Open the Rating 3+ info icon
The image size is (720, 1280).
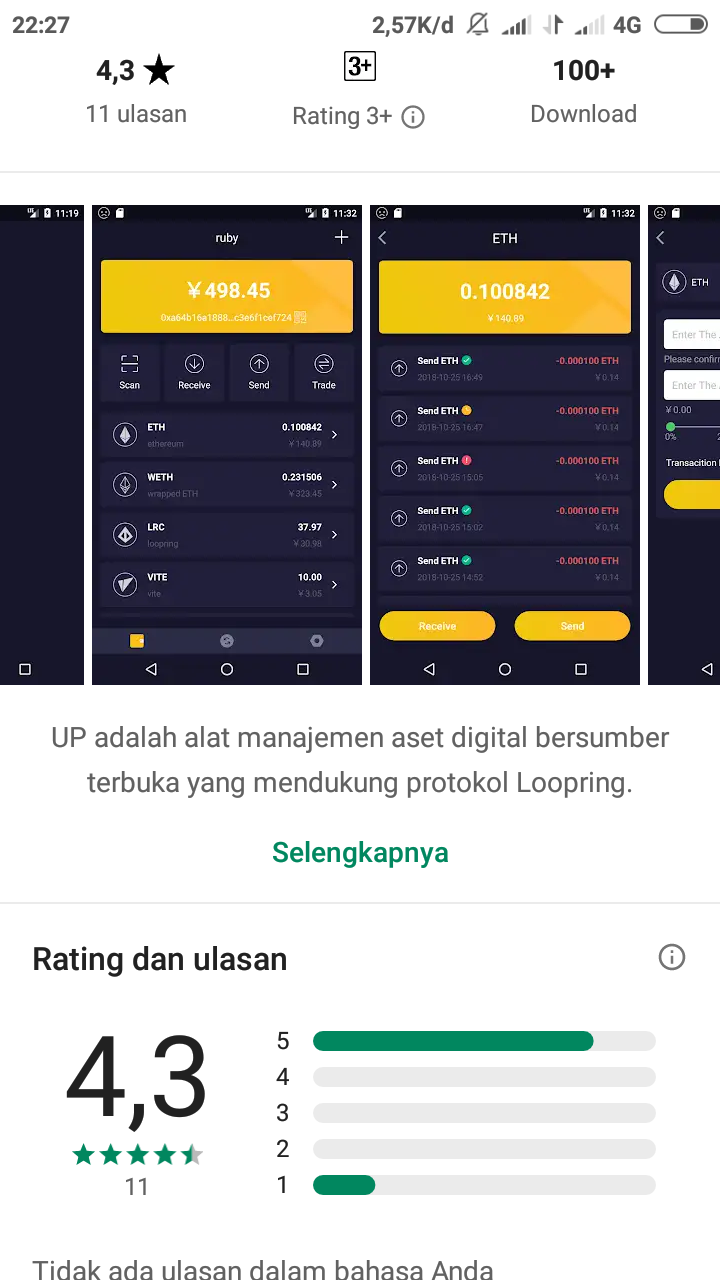pyautogui.click(x=413, y=117)
